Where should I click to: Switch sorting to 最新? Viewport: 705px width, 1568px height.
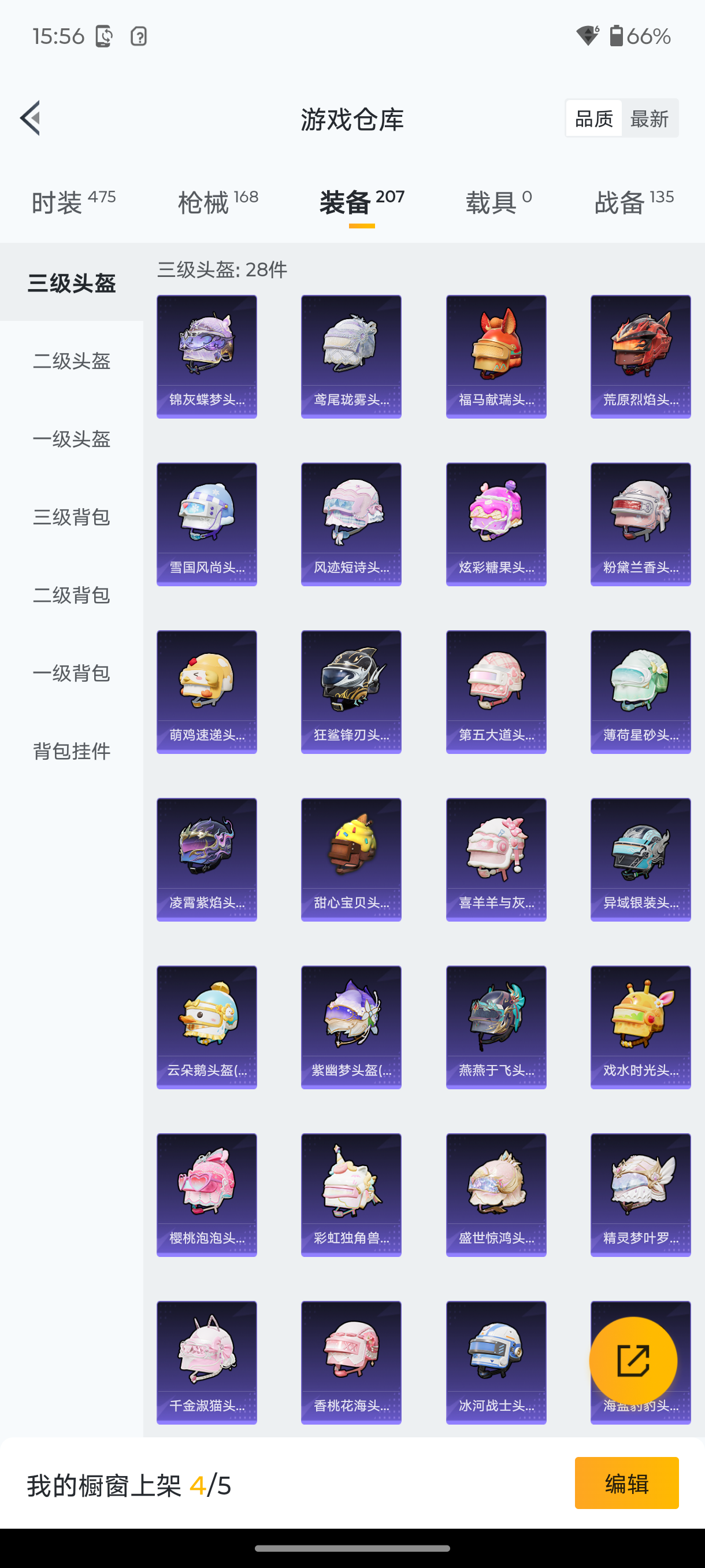pos(650,118)
